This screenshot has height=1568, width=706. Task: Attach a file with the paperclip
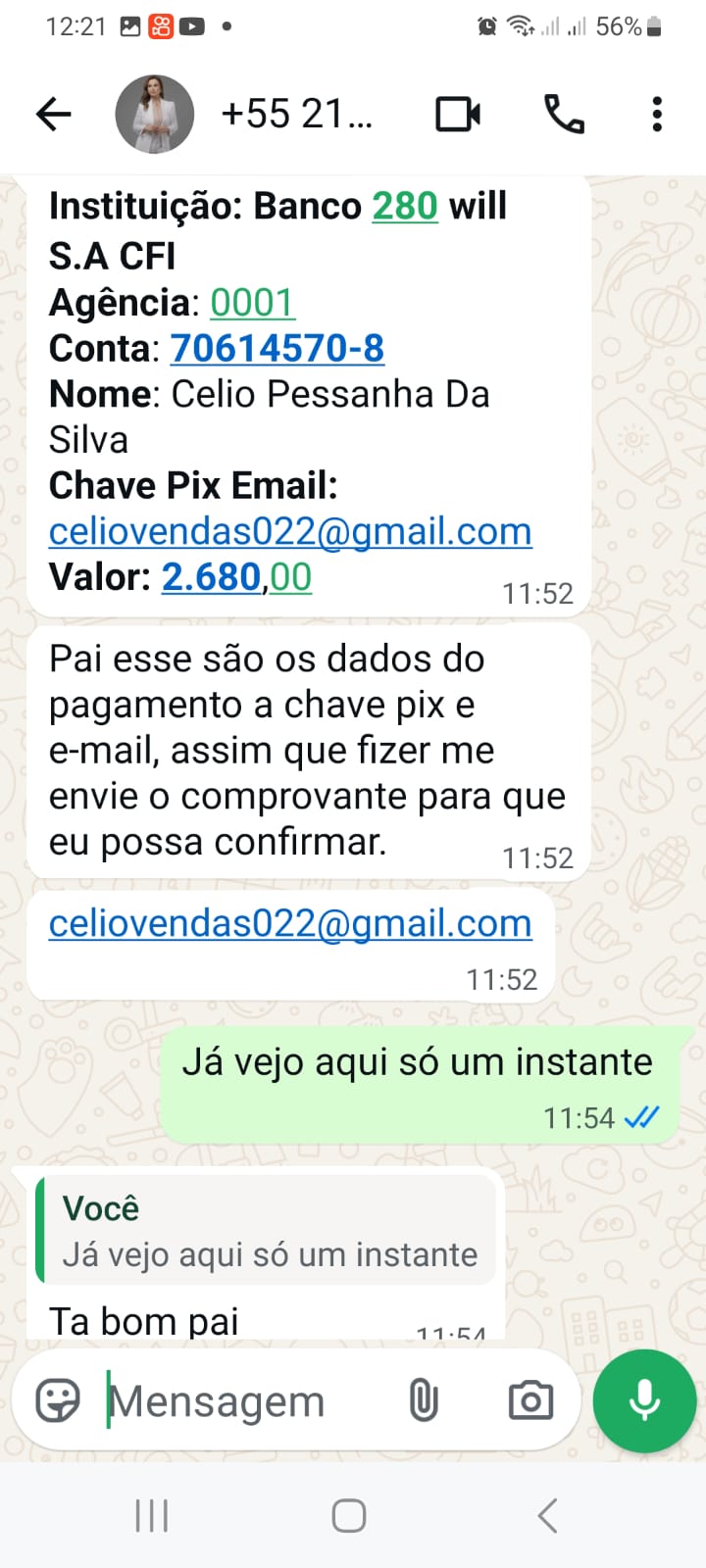(424, 1401)
